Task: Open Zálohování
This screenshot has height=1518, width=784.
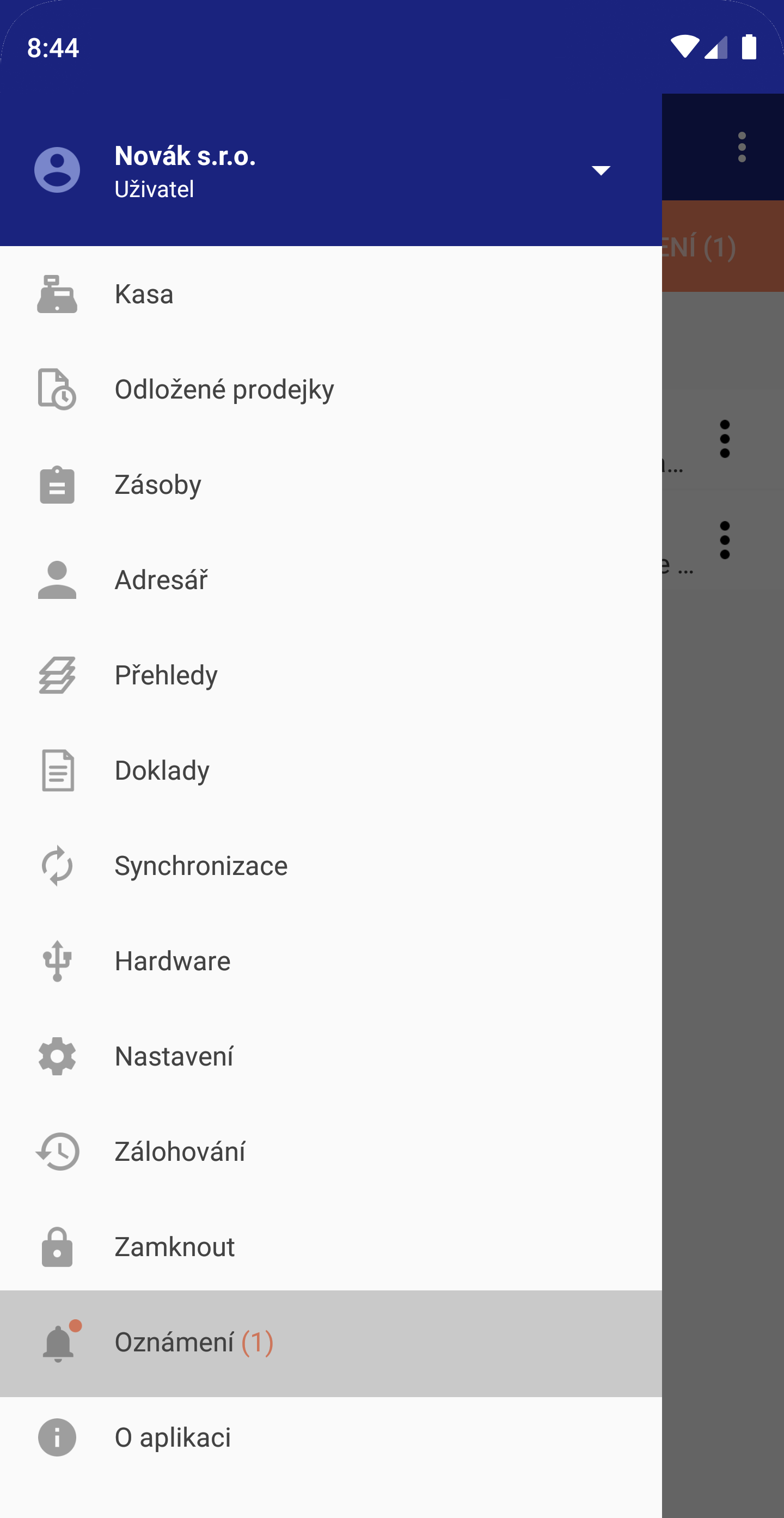Action: 331,1152
